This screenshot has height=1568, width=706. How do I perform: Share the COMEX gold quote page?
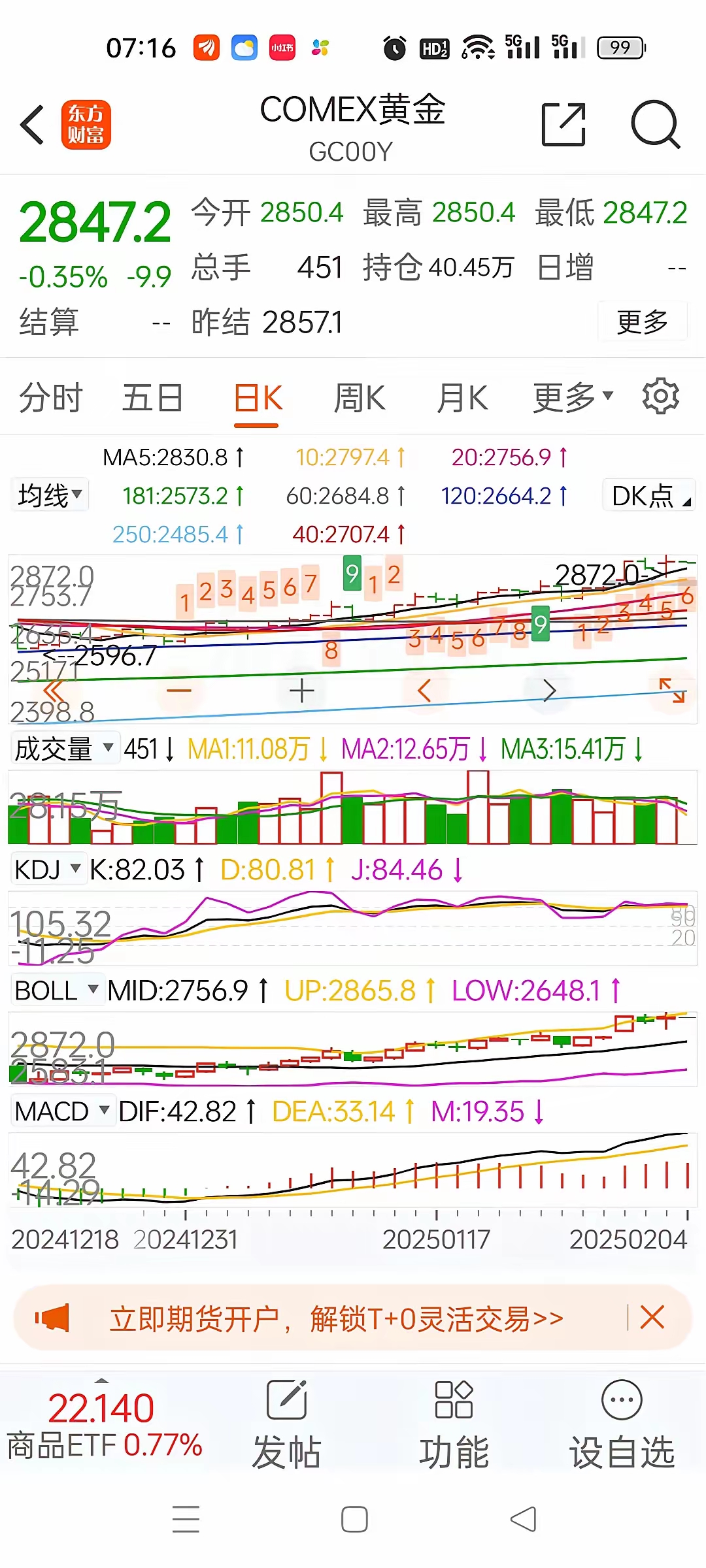pos(563,124)
